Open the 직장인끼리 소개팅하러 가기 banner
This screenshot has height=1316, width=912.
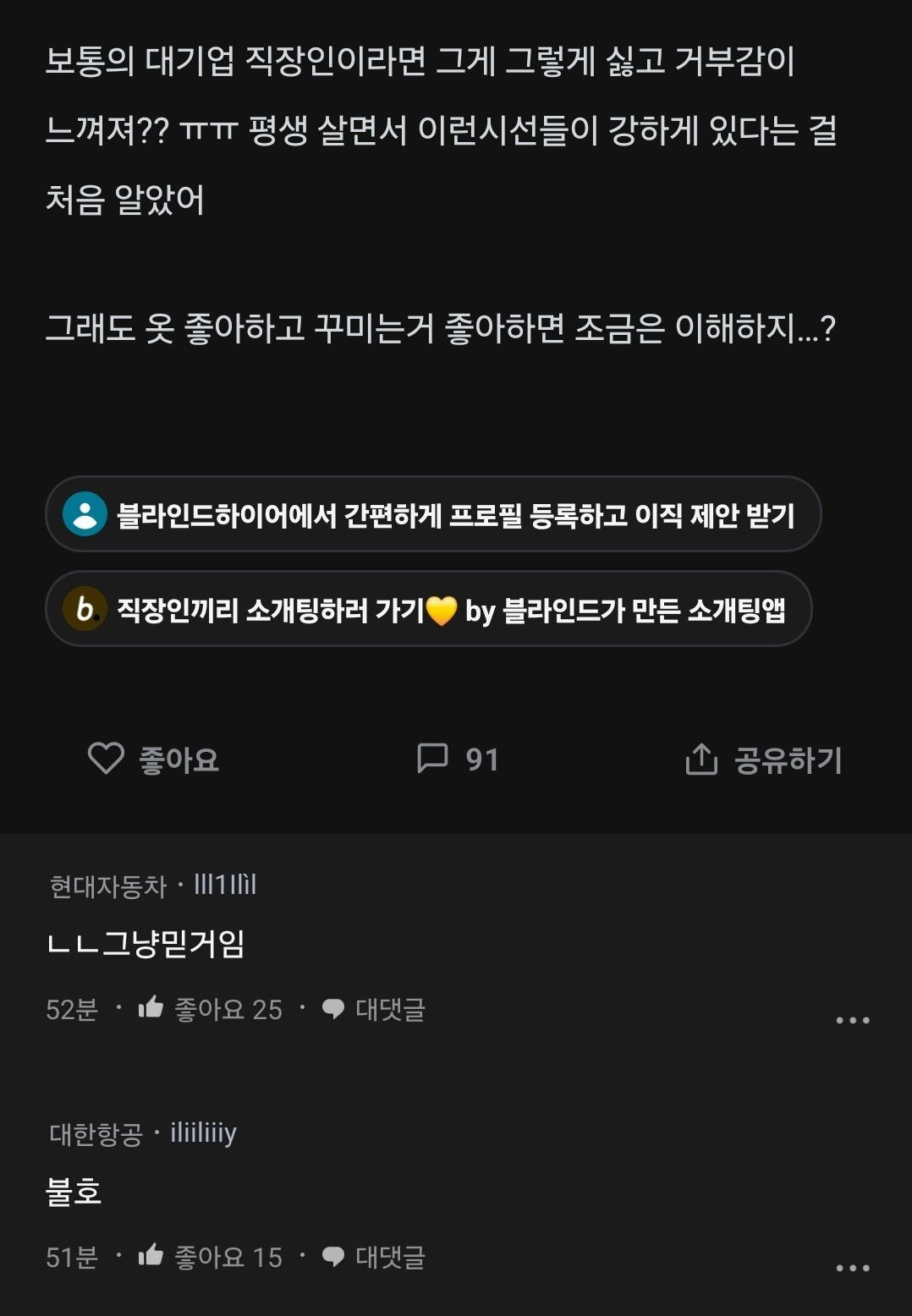tap(428, 609)
